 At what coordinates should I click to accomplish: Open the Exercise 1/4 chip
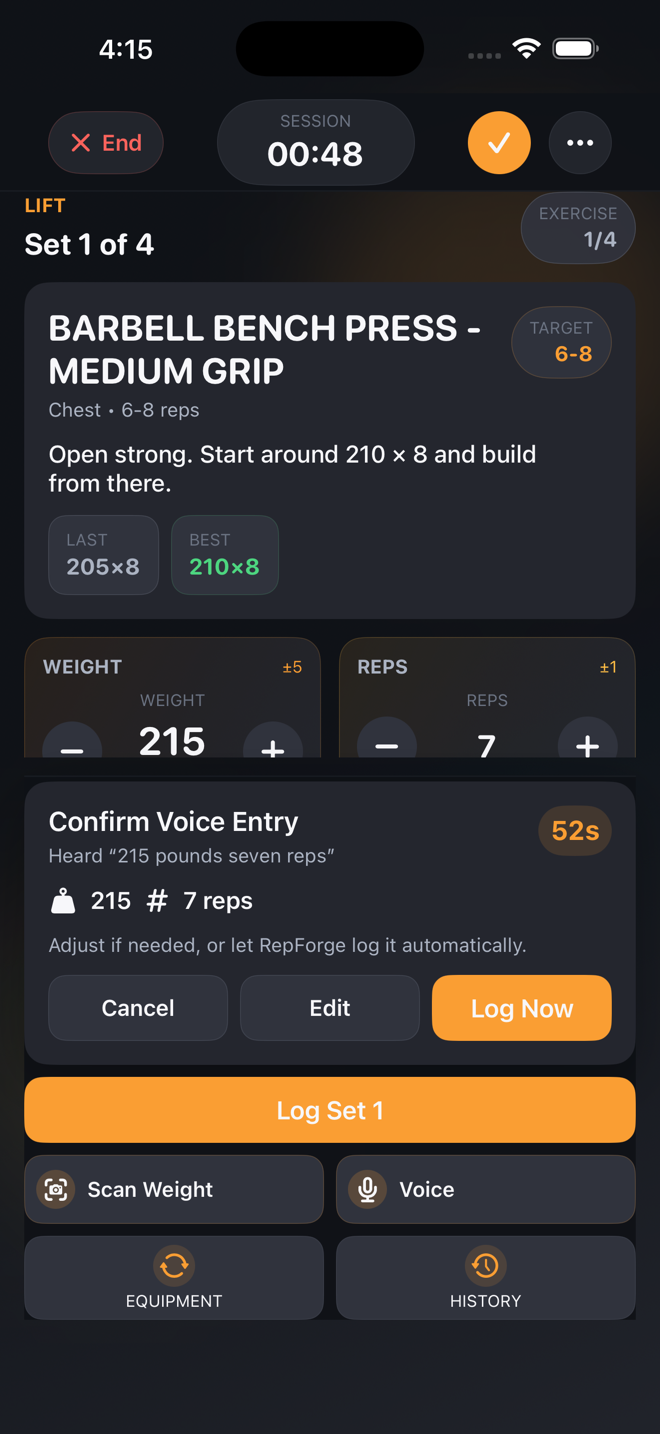click(578, 228)
